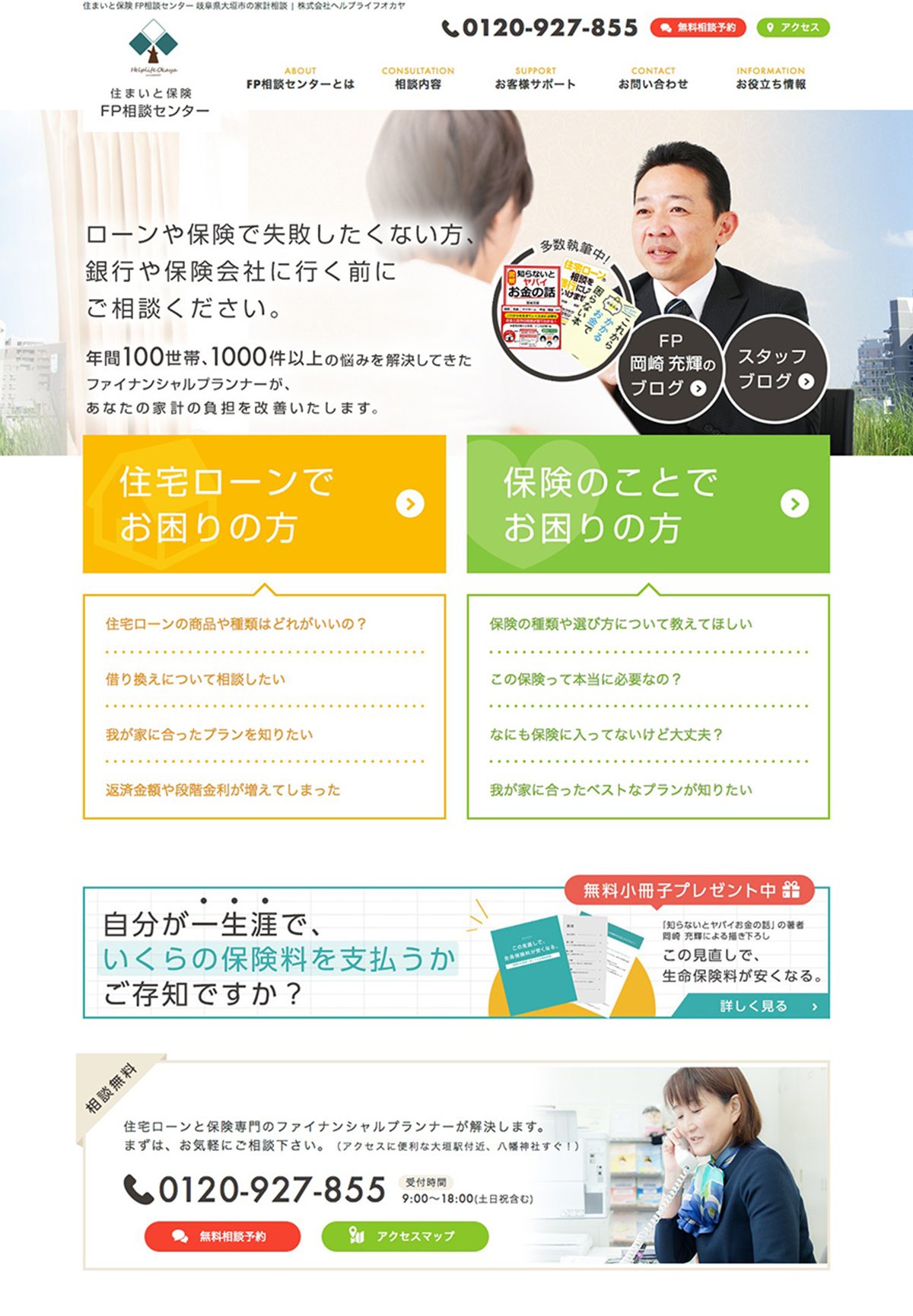Go to お客様サポート section

(x=535, y=78)
